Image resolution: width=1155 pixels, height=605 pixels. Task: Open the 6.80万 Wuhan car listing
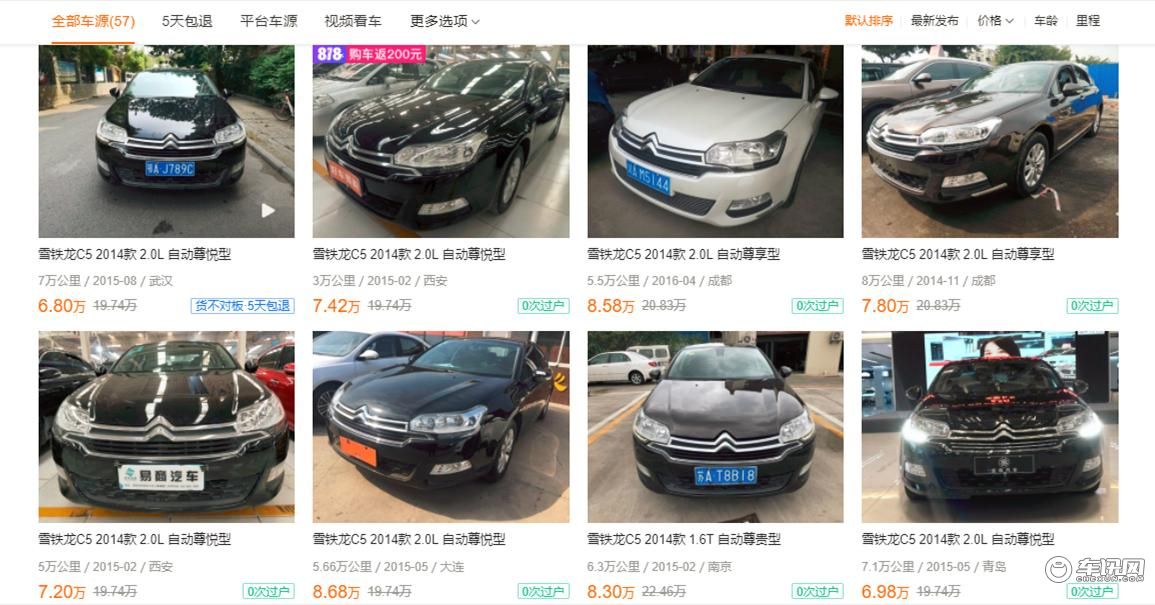pyautogui.click(x=135, y=254)
